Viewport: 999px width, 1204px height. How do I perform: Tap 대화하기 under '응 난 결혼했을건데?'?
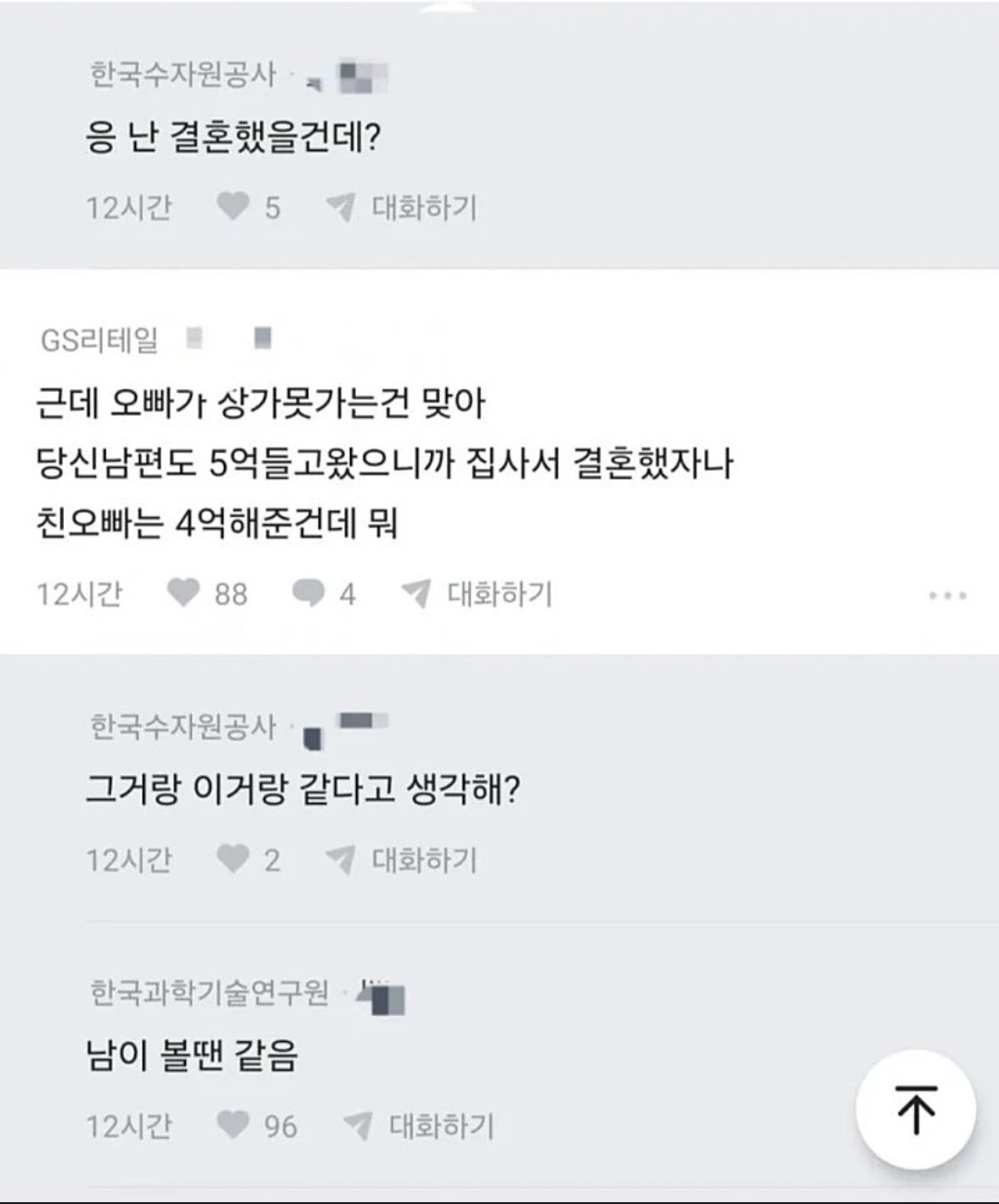point(403,207)
